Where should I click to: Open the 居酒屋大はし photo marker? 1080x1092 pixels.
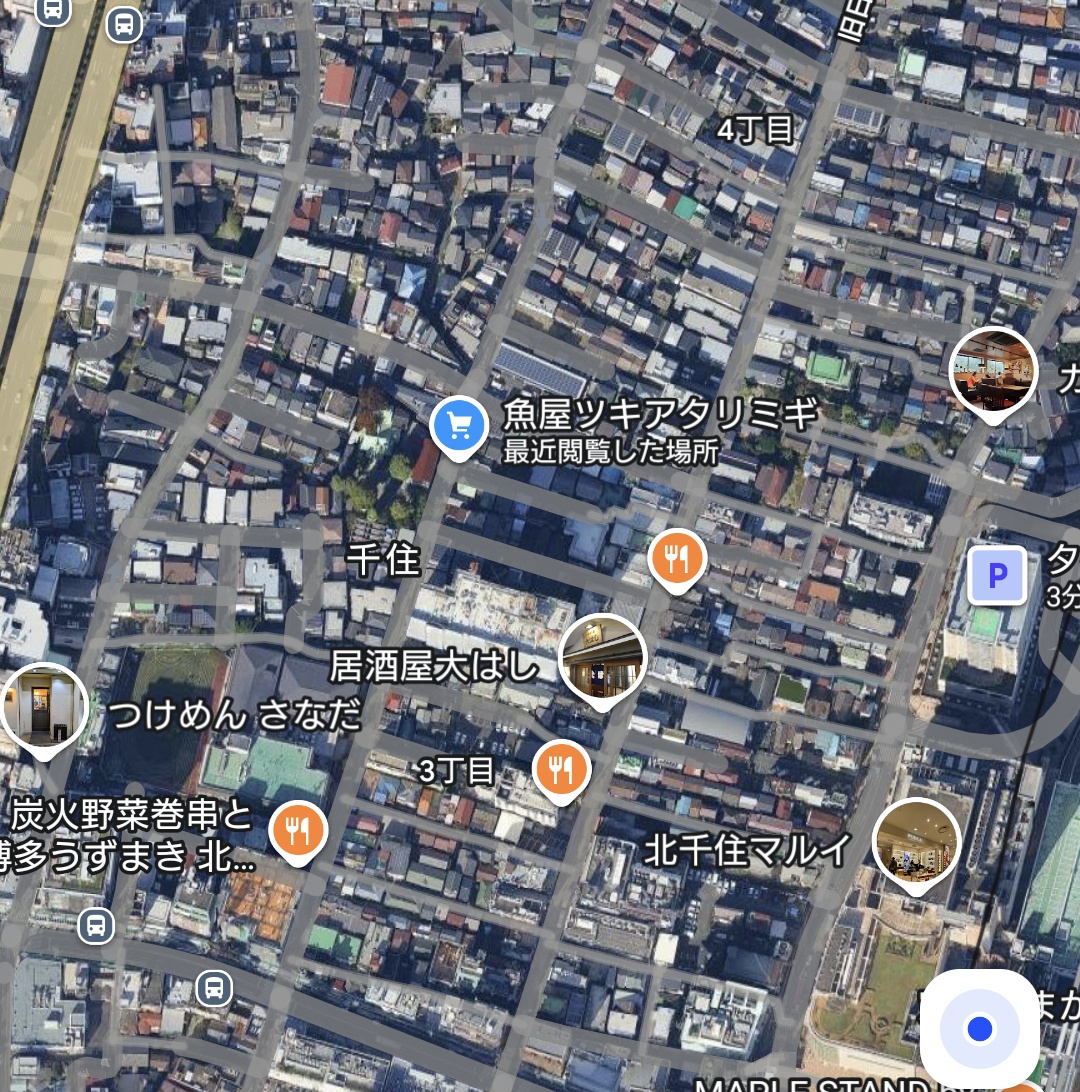click(601, 657)
